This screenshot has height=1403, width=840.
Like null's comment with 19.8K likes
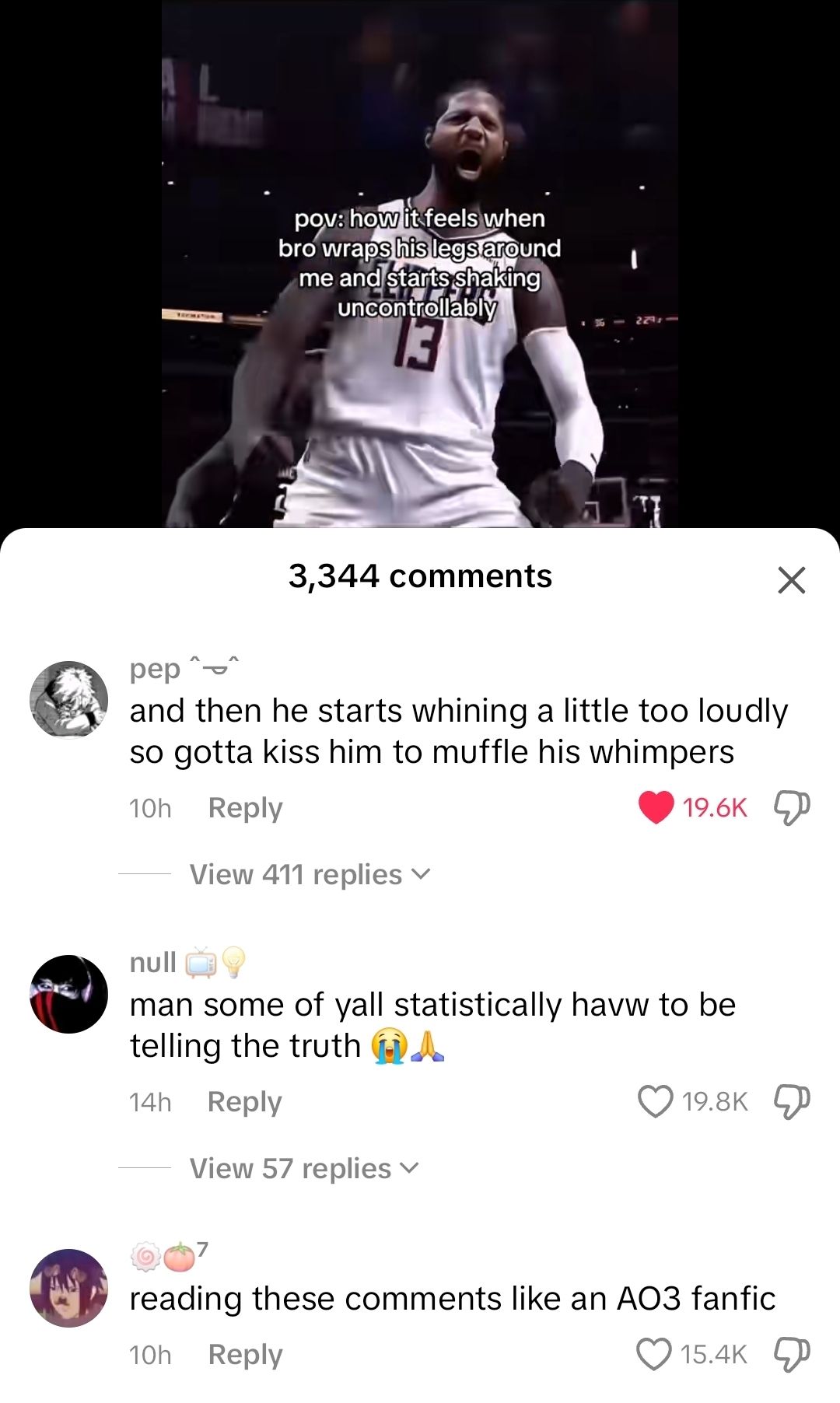(x=655, y=1101)
